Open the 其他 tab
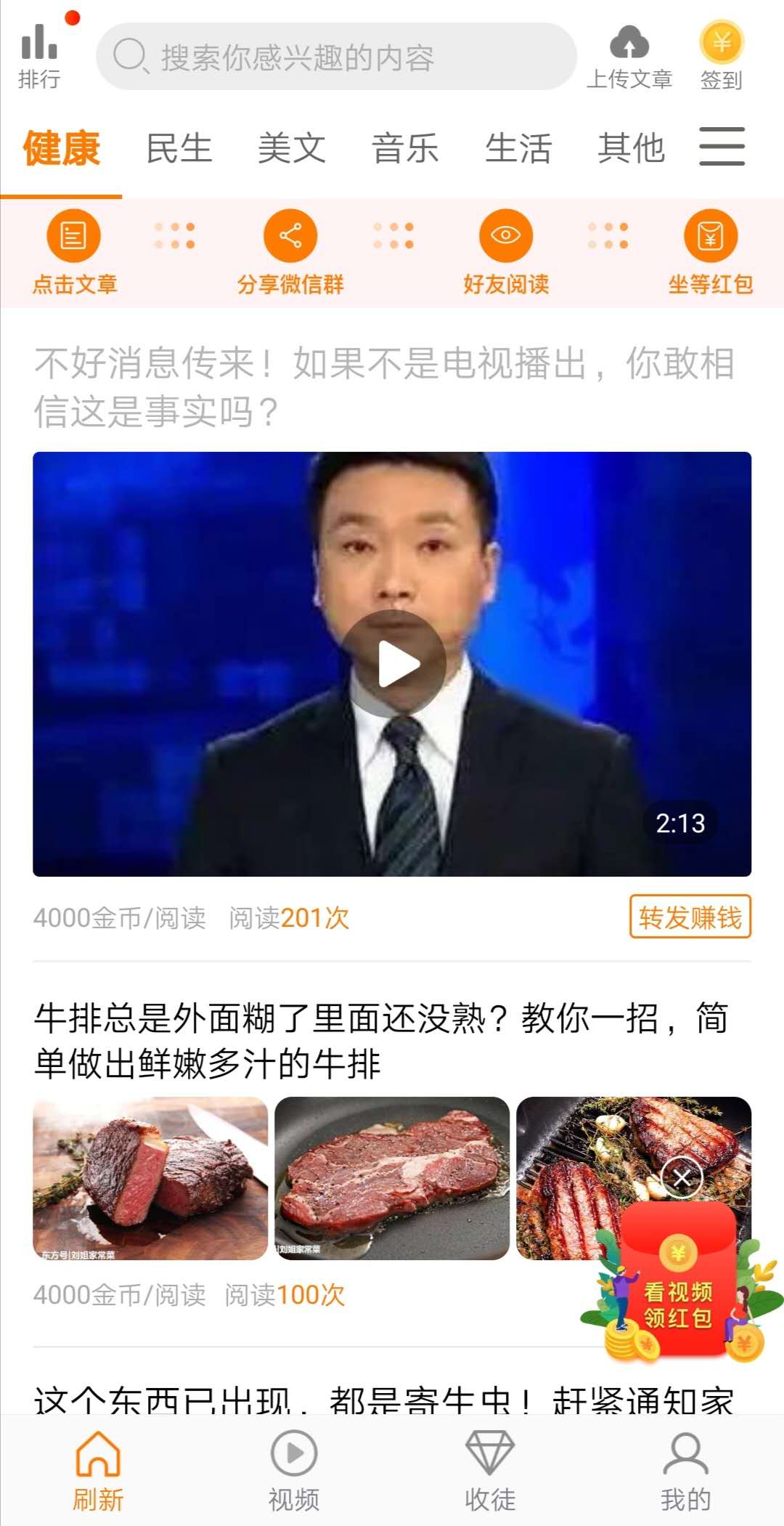 [632, 148]
